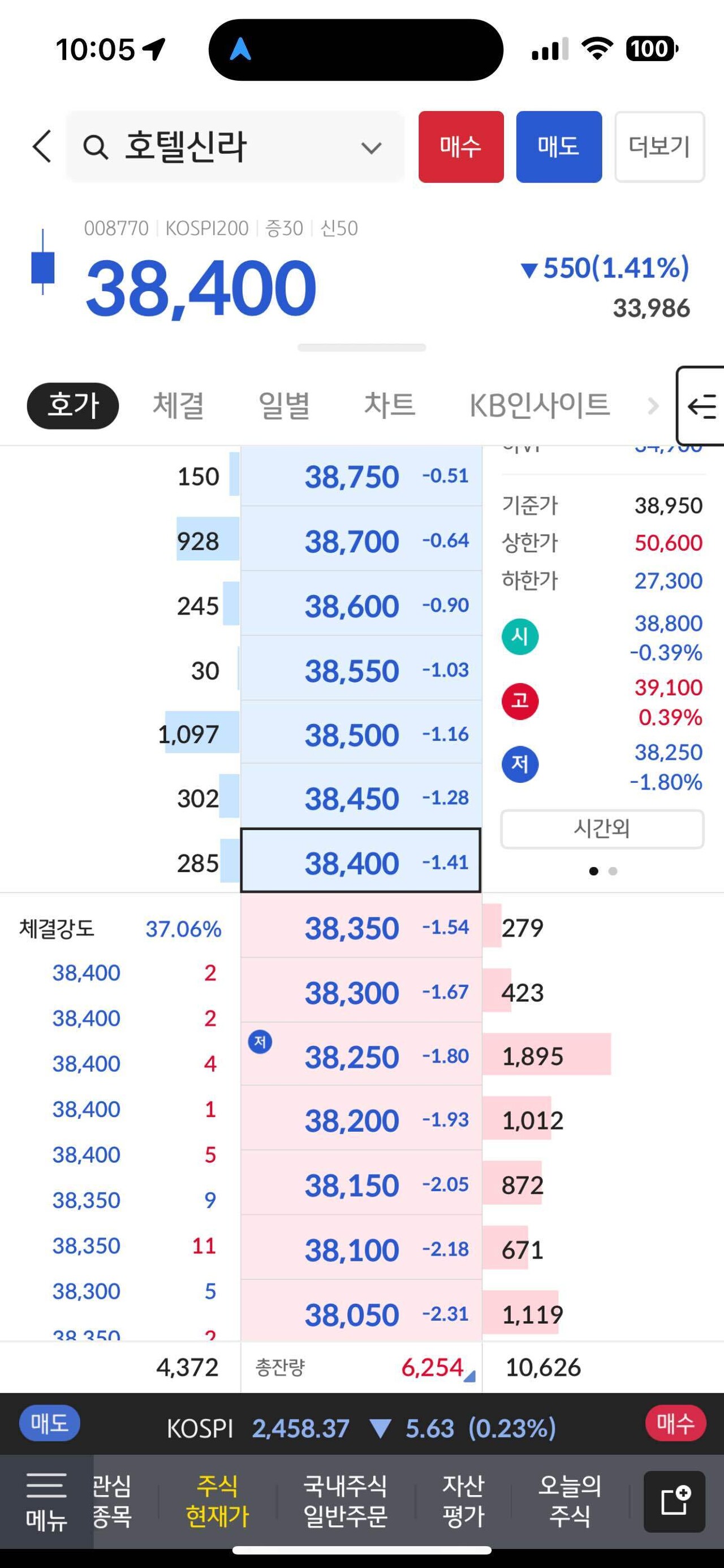Tap the green 시 opening-price badge
The width and height of the screenshot is (724, 1568).
click(520, 635)
